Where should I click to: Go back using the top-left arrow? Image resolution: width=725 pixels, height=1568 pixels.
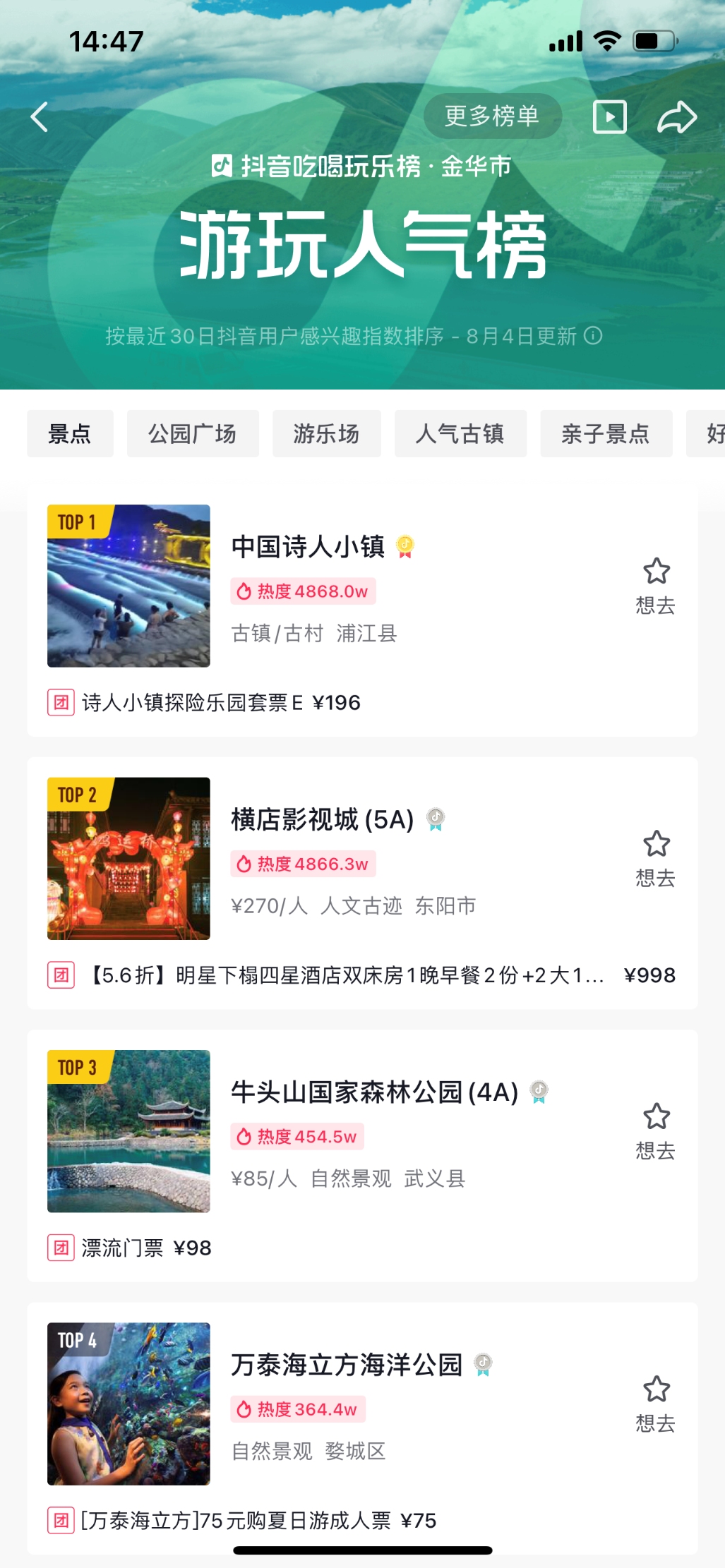[x=40, y=117]
